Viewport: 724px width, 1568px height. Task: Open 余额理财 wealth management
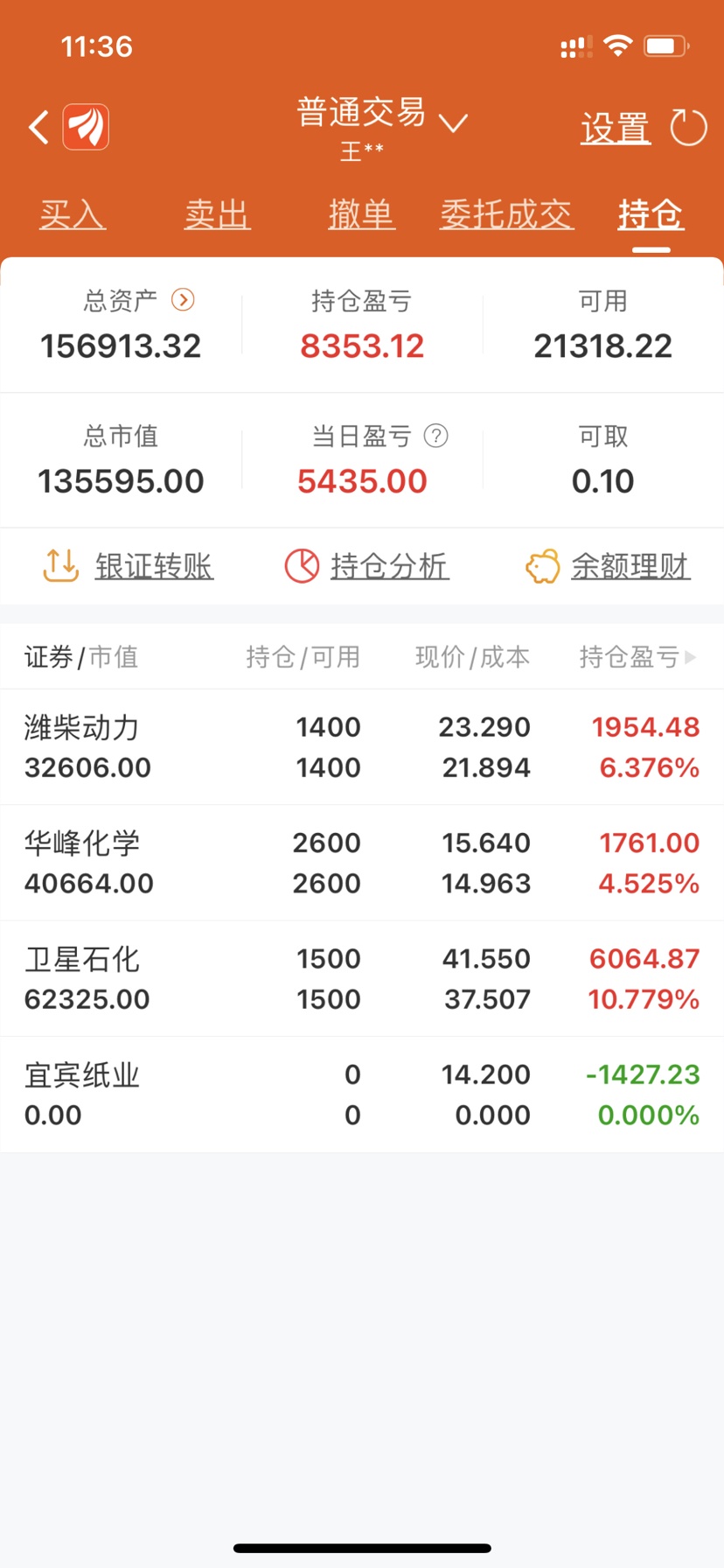[608, 566]
